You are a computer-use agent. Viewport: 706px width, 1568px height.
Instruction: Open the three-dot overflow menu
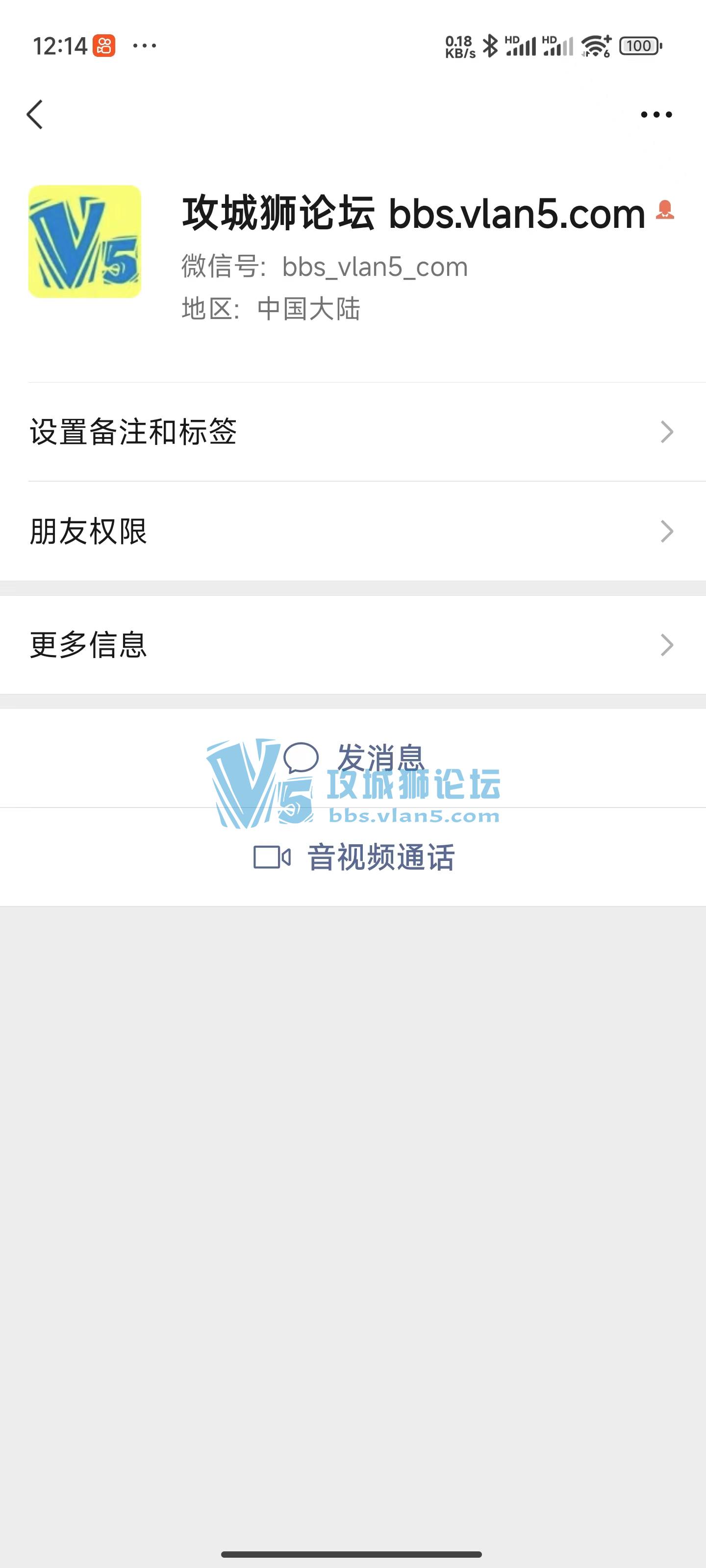pyautogui.click(x=656, y=115)
